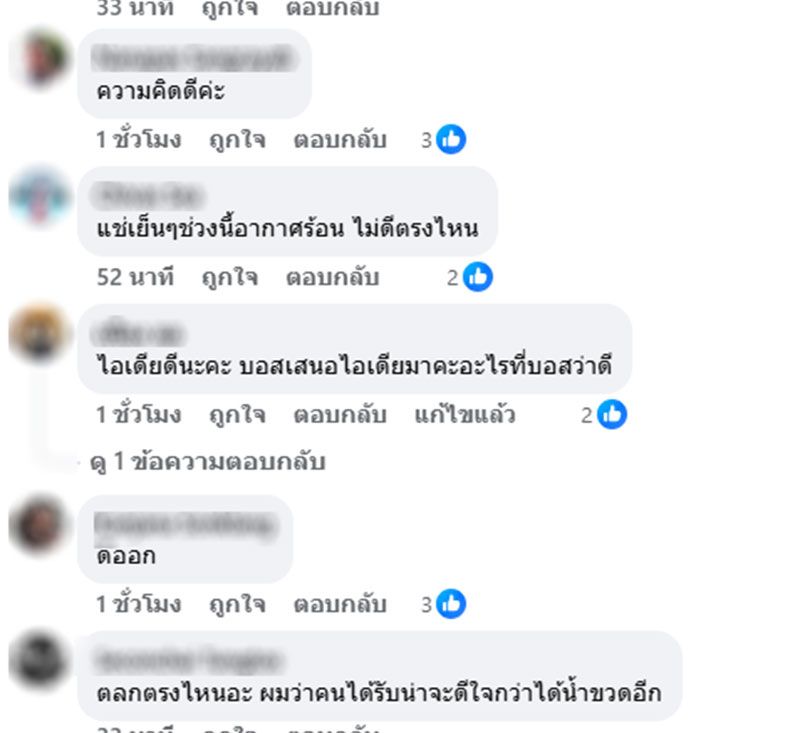Reply to the comment "ความคิดดีค่ะ"

(339, 140)
